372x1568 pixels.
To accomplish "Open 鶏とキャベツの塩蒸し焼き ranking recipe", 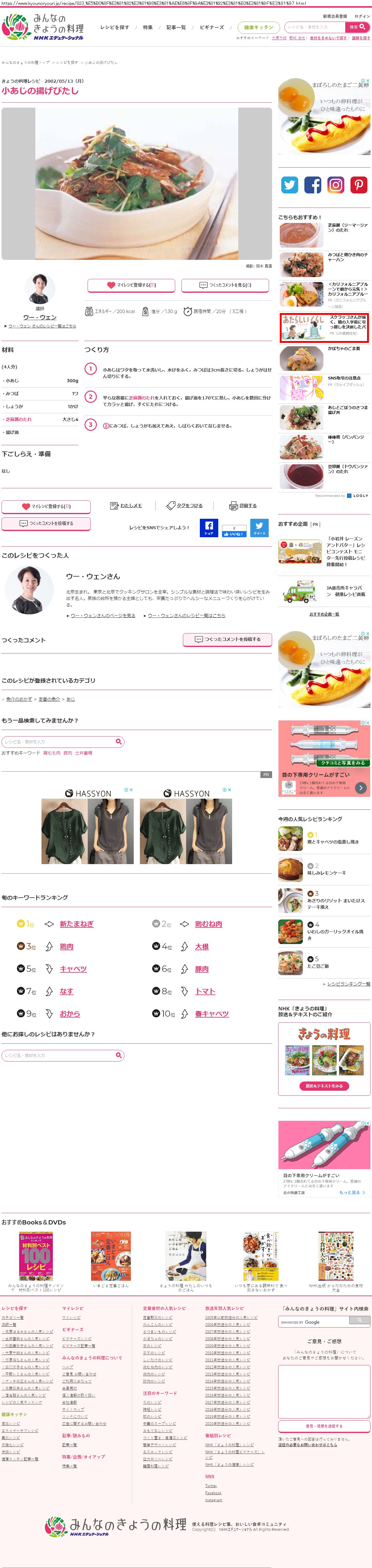I will point(332,842).
